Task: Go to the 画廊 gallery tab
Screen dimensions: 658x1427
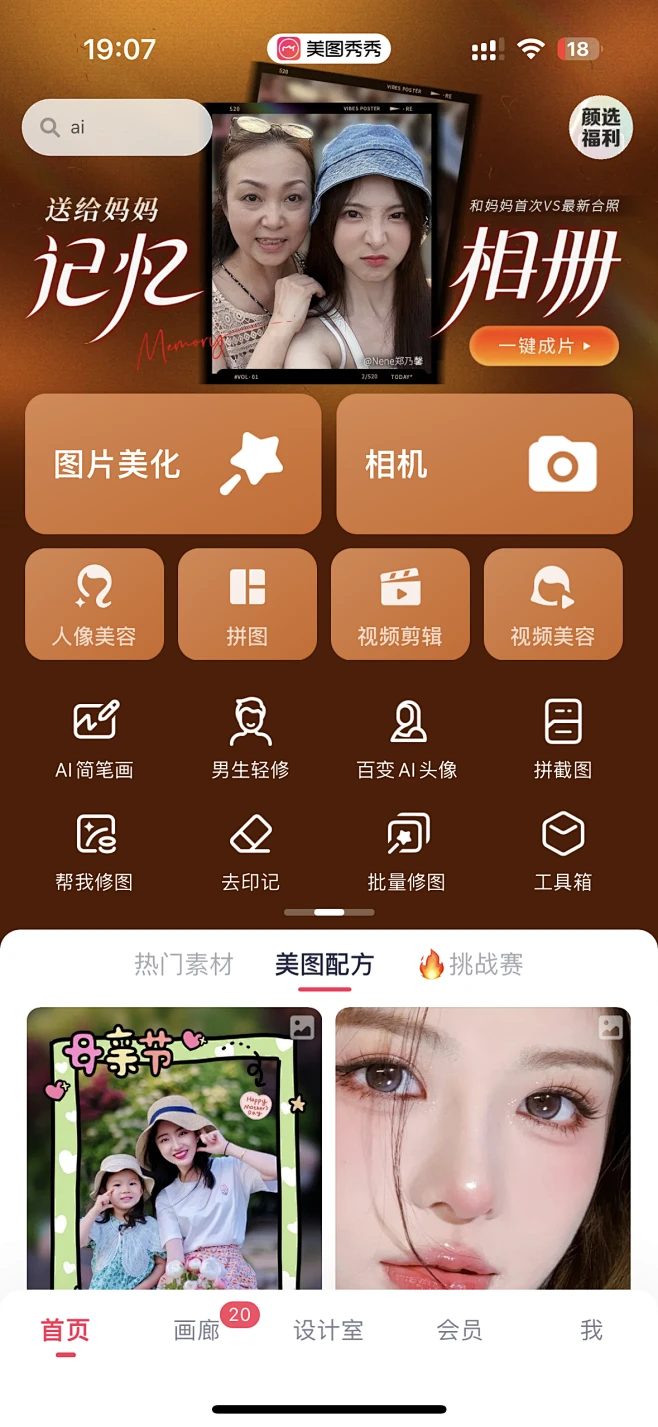Action: [197, 1331]
